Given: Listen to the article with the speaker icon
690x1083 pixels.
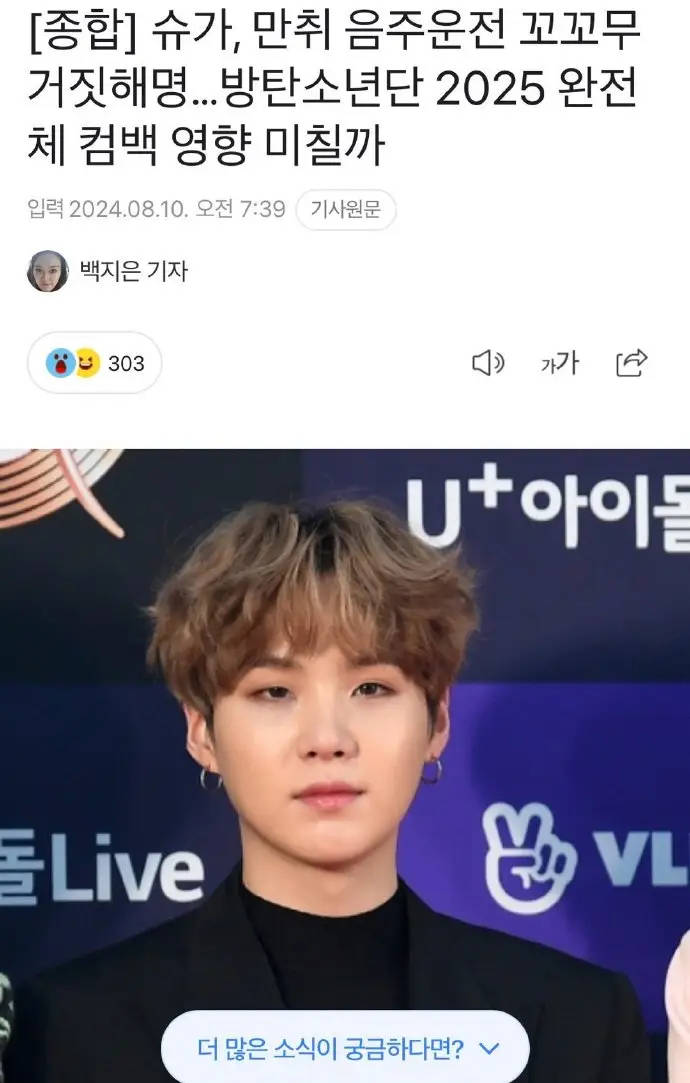Looking at the screenshot, I should coord(488,363).
